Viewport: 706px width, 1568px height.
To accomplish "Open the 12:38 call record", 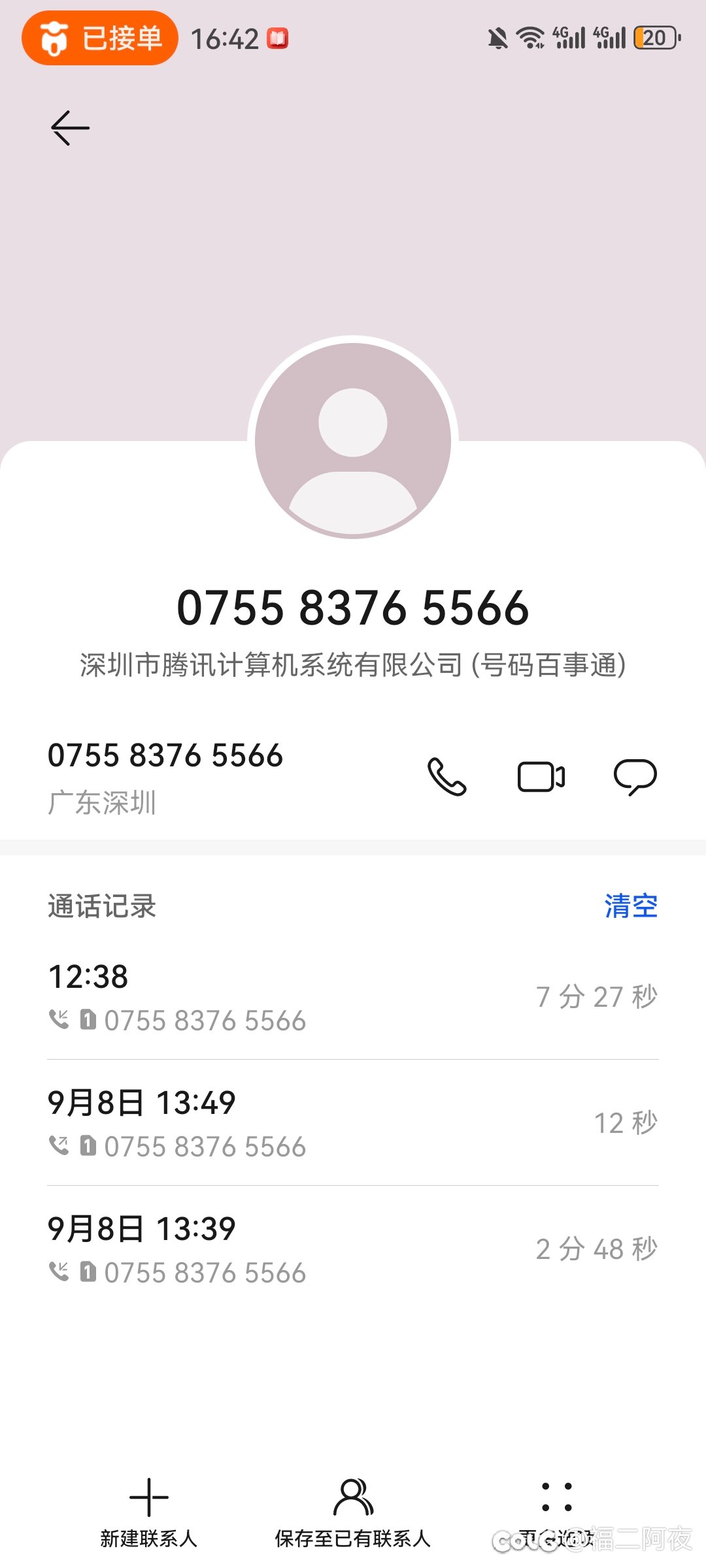I will click(x=353, y=997).
